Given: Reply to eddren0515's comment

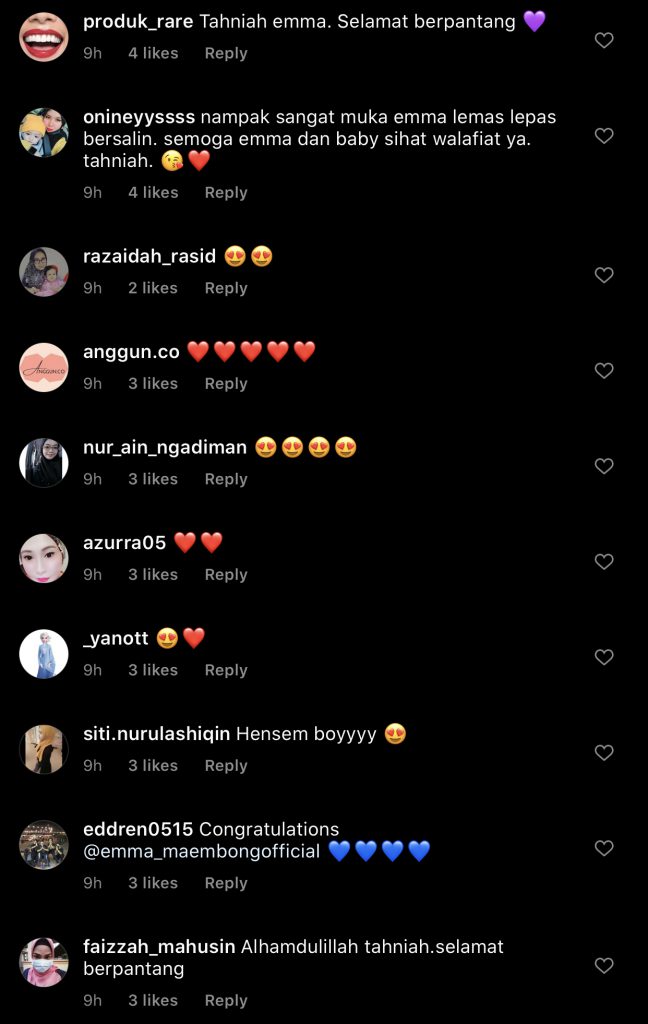Looking at the screenshot, I should coord(225,883).
